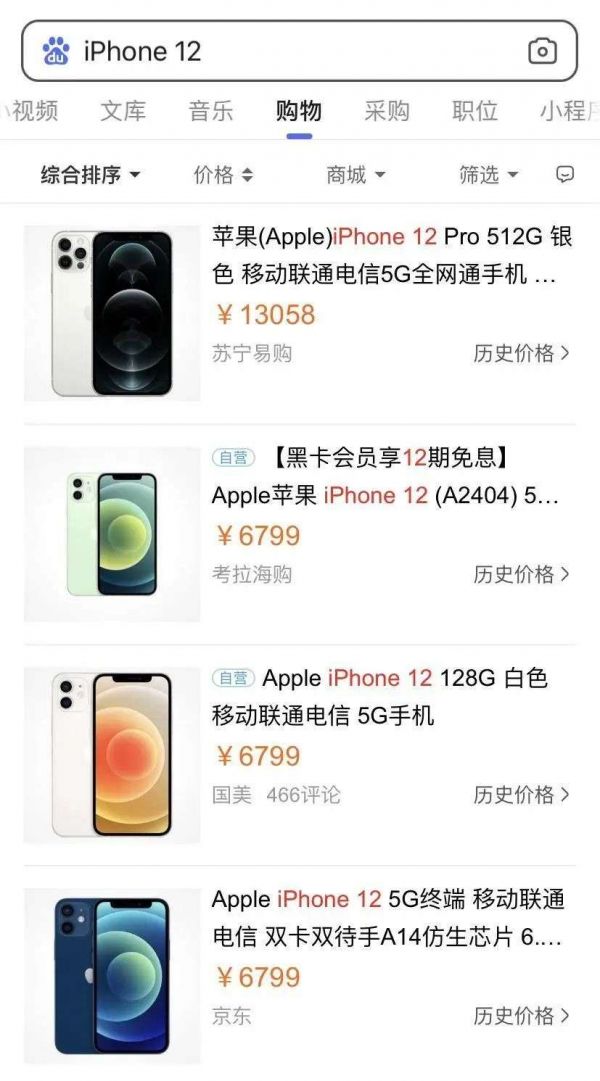Image resolution: width=600 pixels, height=1081 pixels.
Task: Open the iPhone 12 Pro 512G 银色 listing
Action: coord(390,255)
